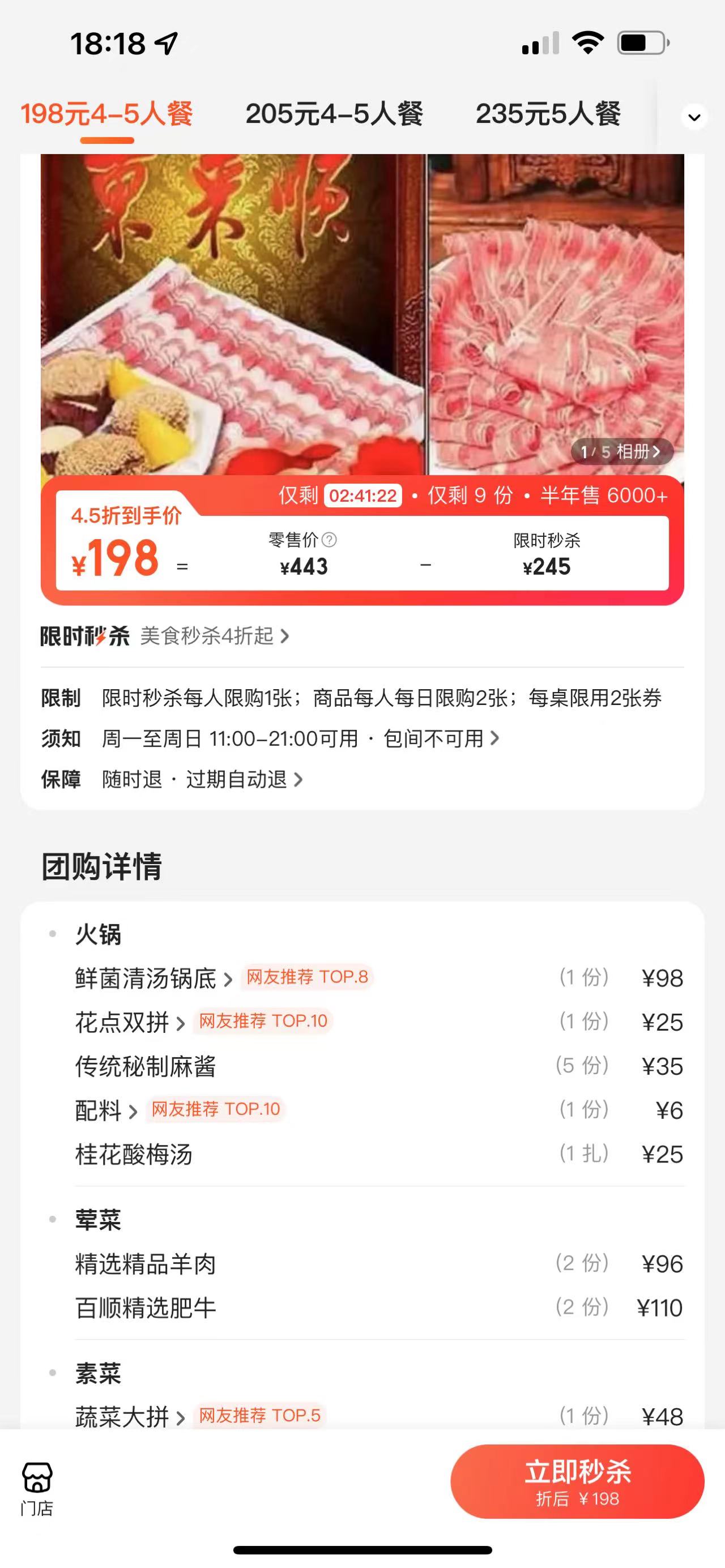
Task: Open 花点双拼 item details
Action: click(129, 1022)
